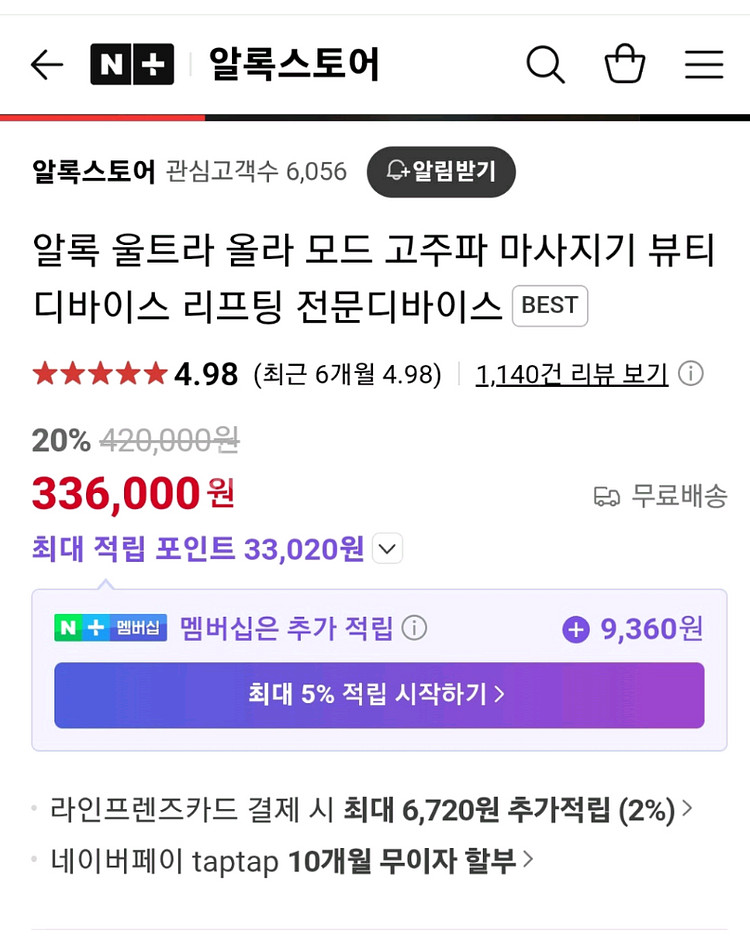The height and width of the screenshot is (952, 750).
Task: Tap 최대 5% 적립 시작하기 button
Action: [x=379, y=695]
